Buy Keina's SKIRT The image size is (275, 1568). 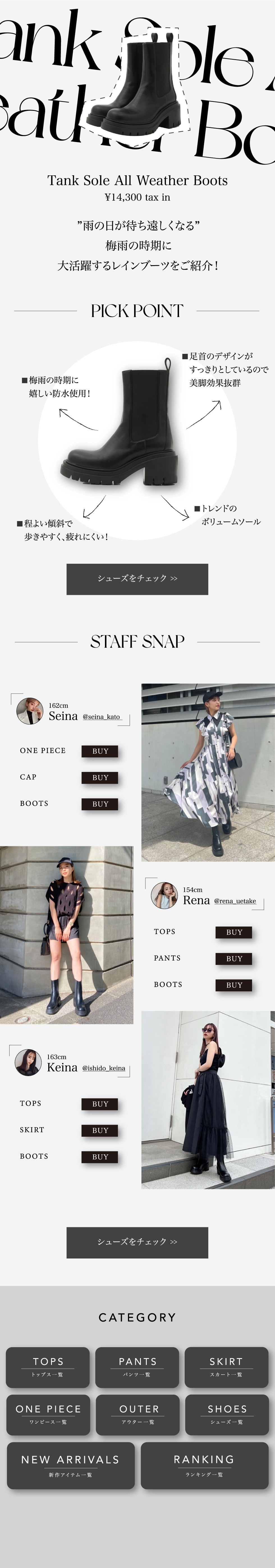[100, 1130]
